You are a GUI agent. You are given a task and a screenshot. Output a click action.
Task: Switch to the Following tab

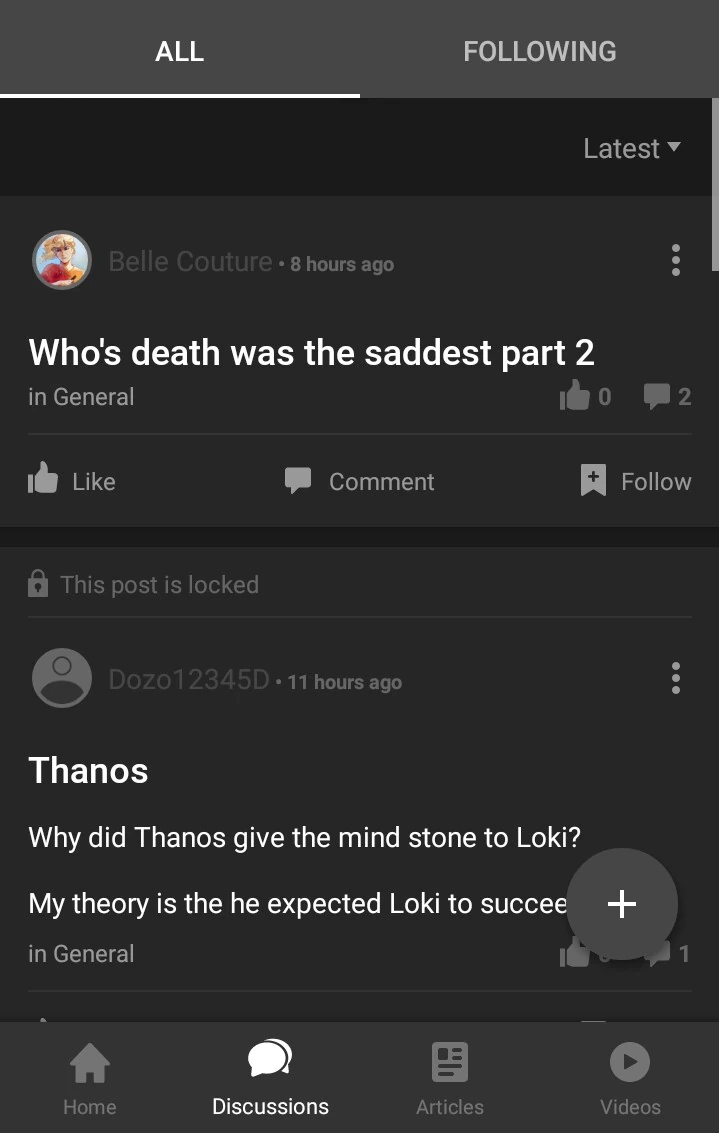click(539, 51)
